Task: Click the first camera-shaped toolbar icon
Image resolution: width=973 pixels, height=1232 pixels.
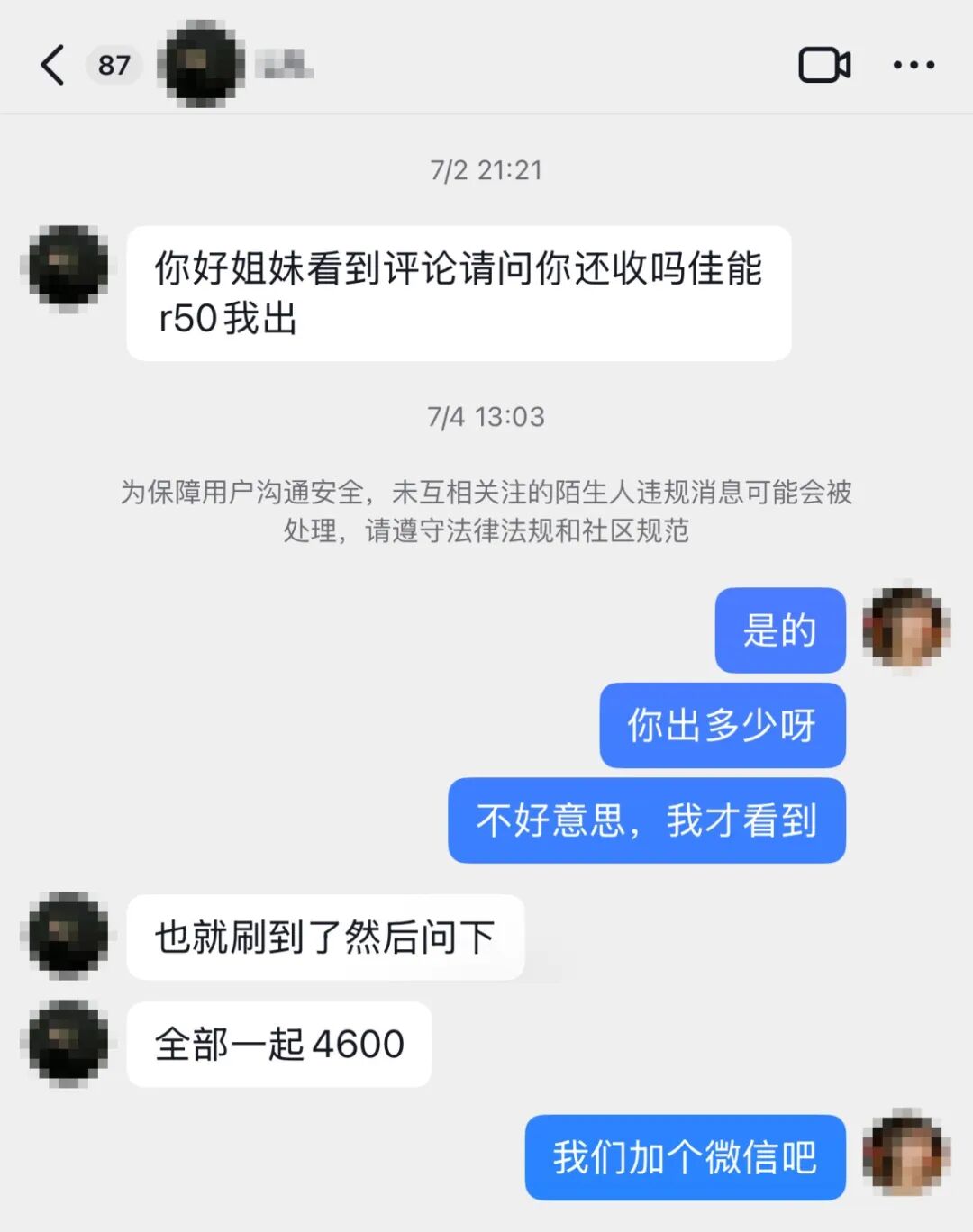Action: pyautogui.click(x=825, y=65)
